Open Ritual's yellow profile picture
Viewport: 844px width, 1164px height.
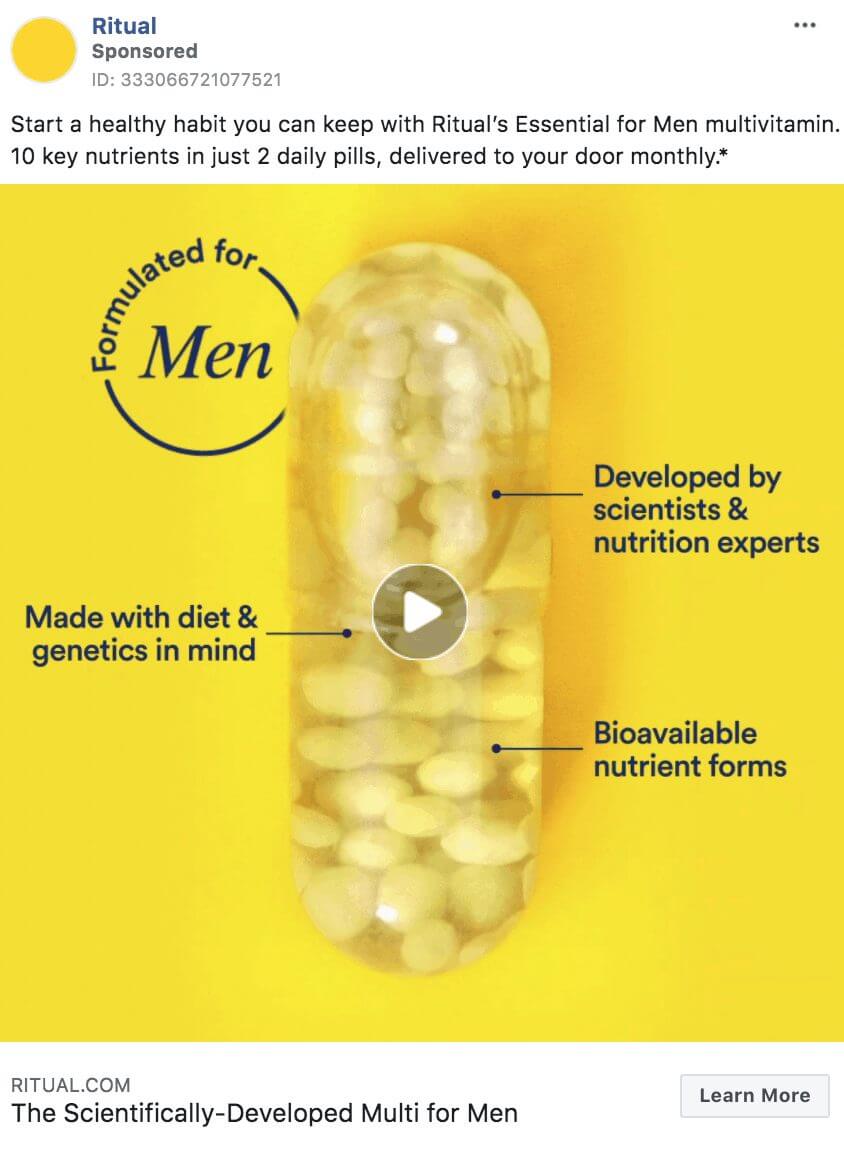(x=43, y=50)
